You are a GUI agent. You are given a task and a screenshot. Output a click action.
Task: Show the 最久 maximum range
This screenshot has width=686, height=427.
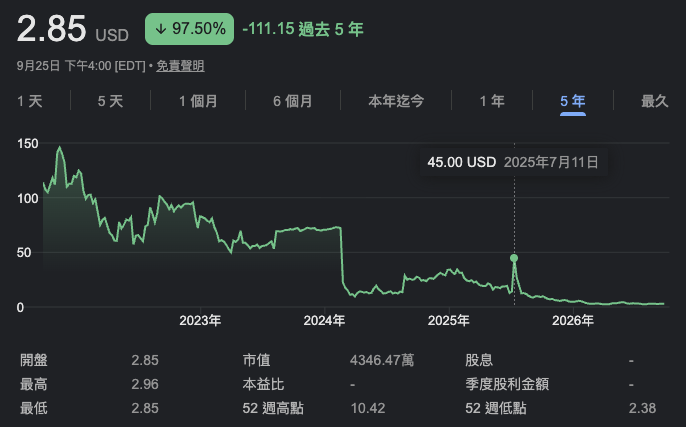(x=654, y=101)
